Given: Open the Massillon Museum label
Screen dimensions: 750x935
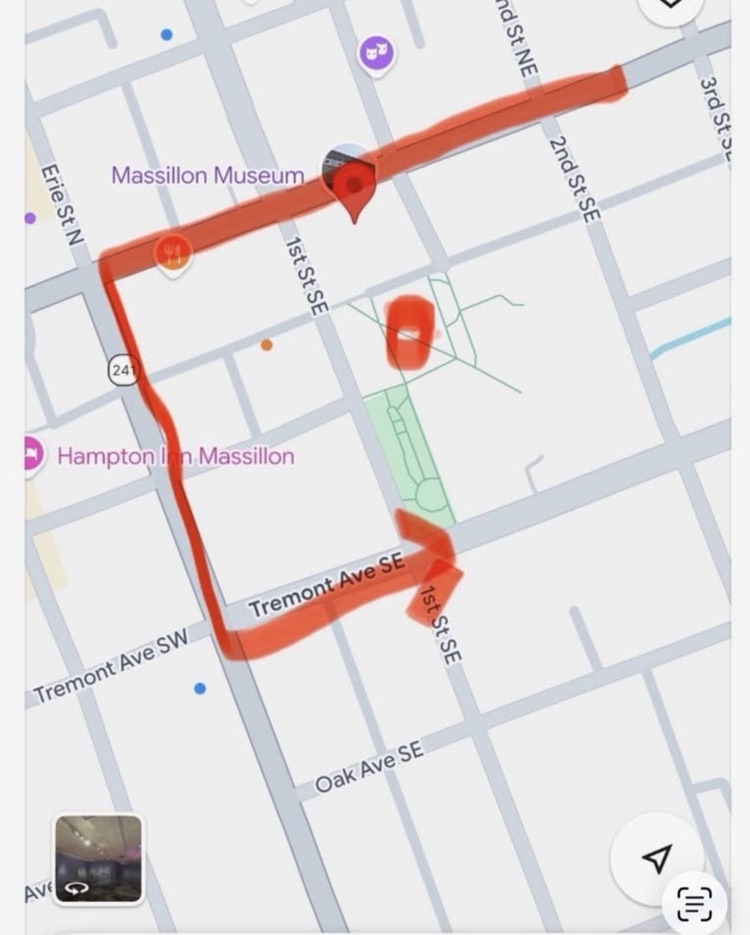Looking at the screenshot, I should 207,175.
